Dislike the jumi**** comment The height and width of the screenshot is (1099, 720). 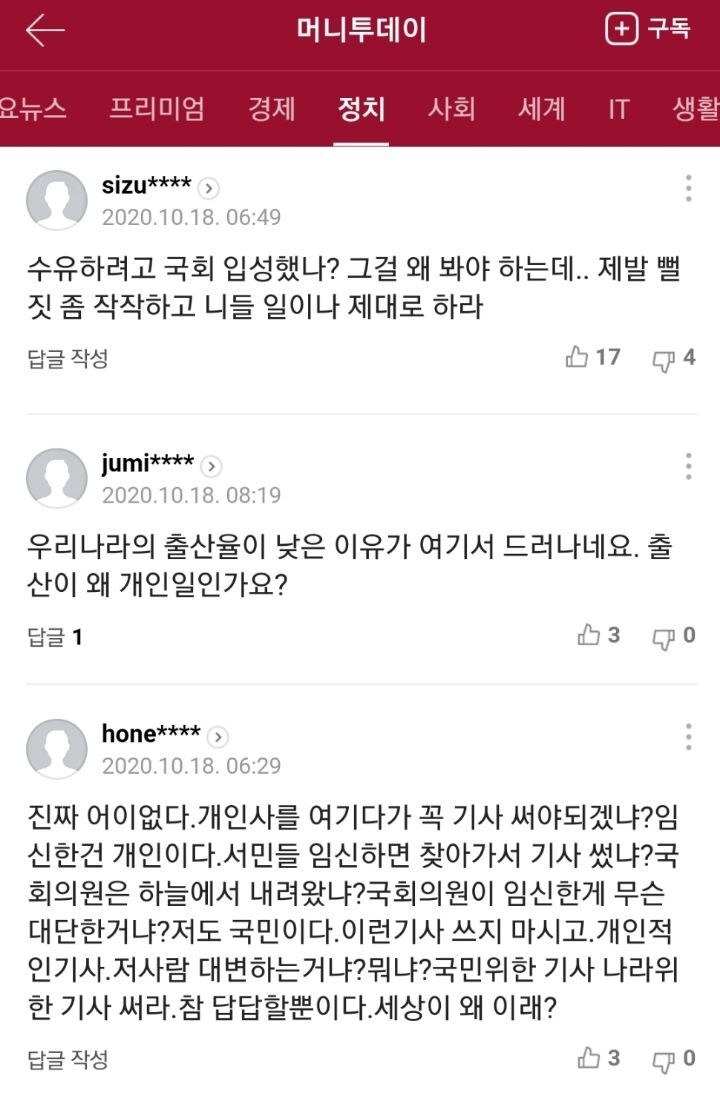pos(674,636)
